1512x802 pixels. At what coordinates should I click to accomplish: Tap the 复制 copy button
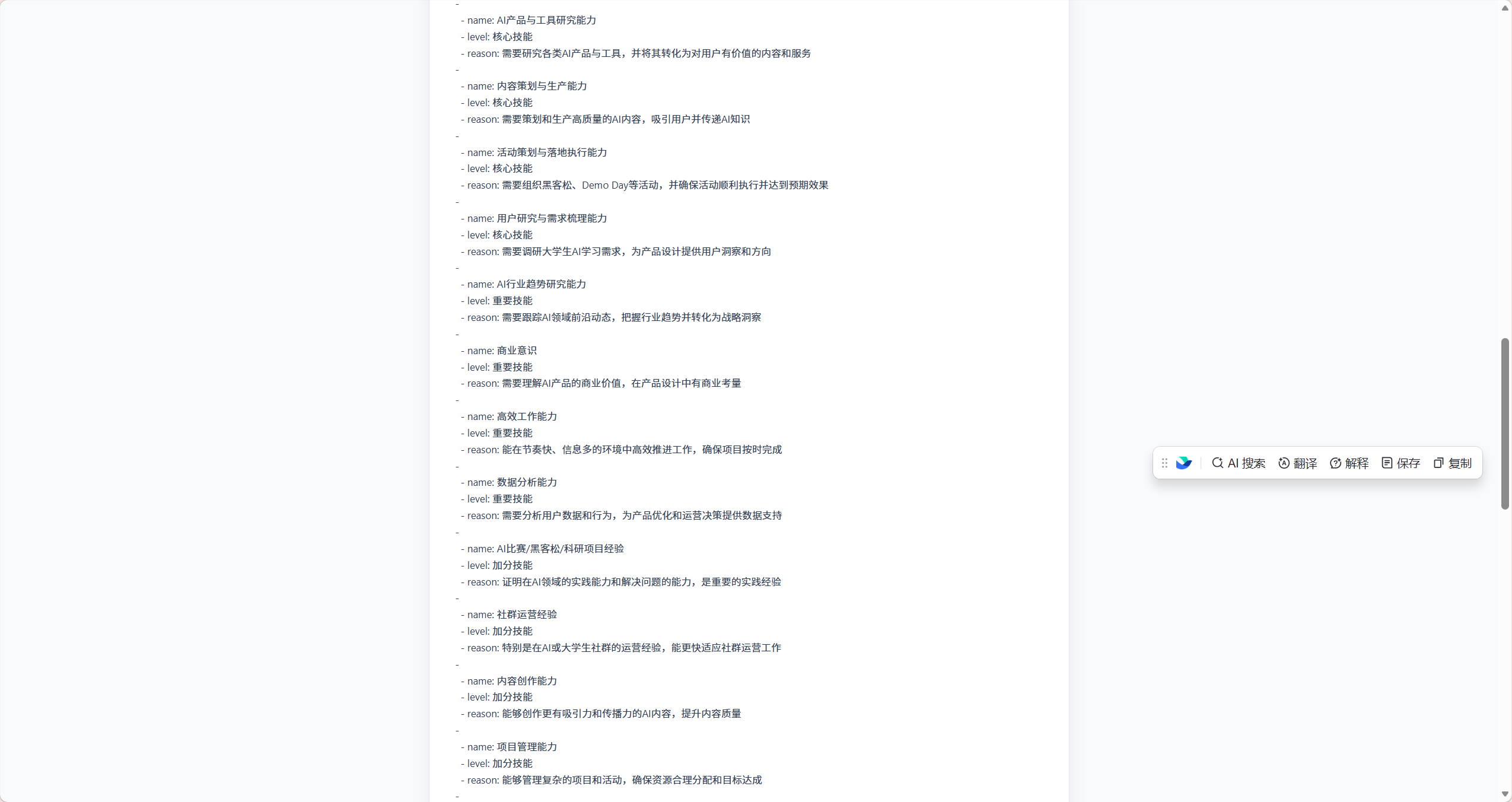(x=1453, y=463)
